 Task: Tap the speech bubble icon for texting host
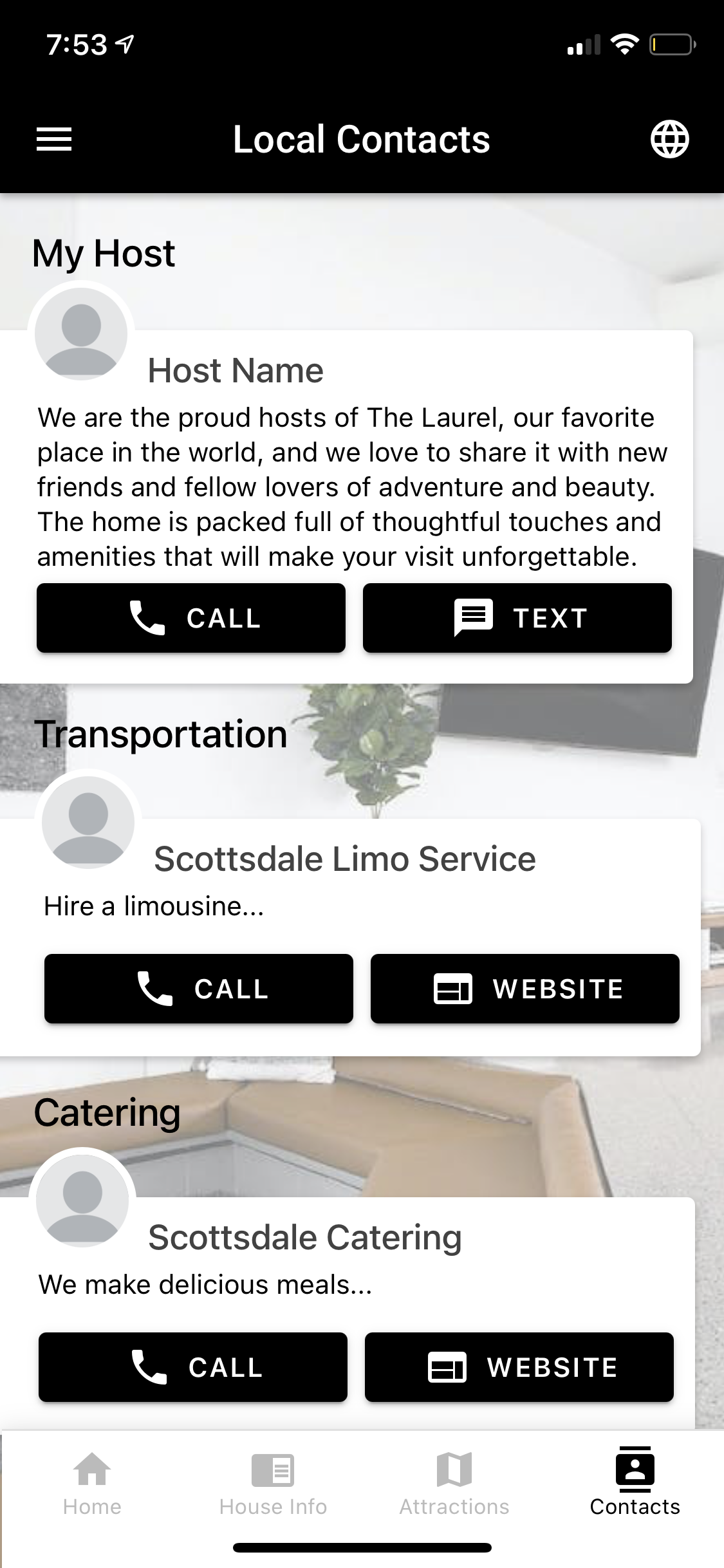pyautogui.click(x=472, y=619)
